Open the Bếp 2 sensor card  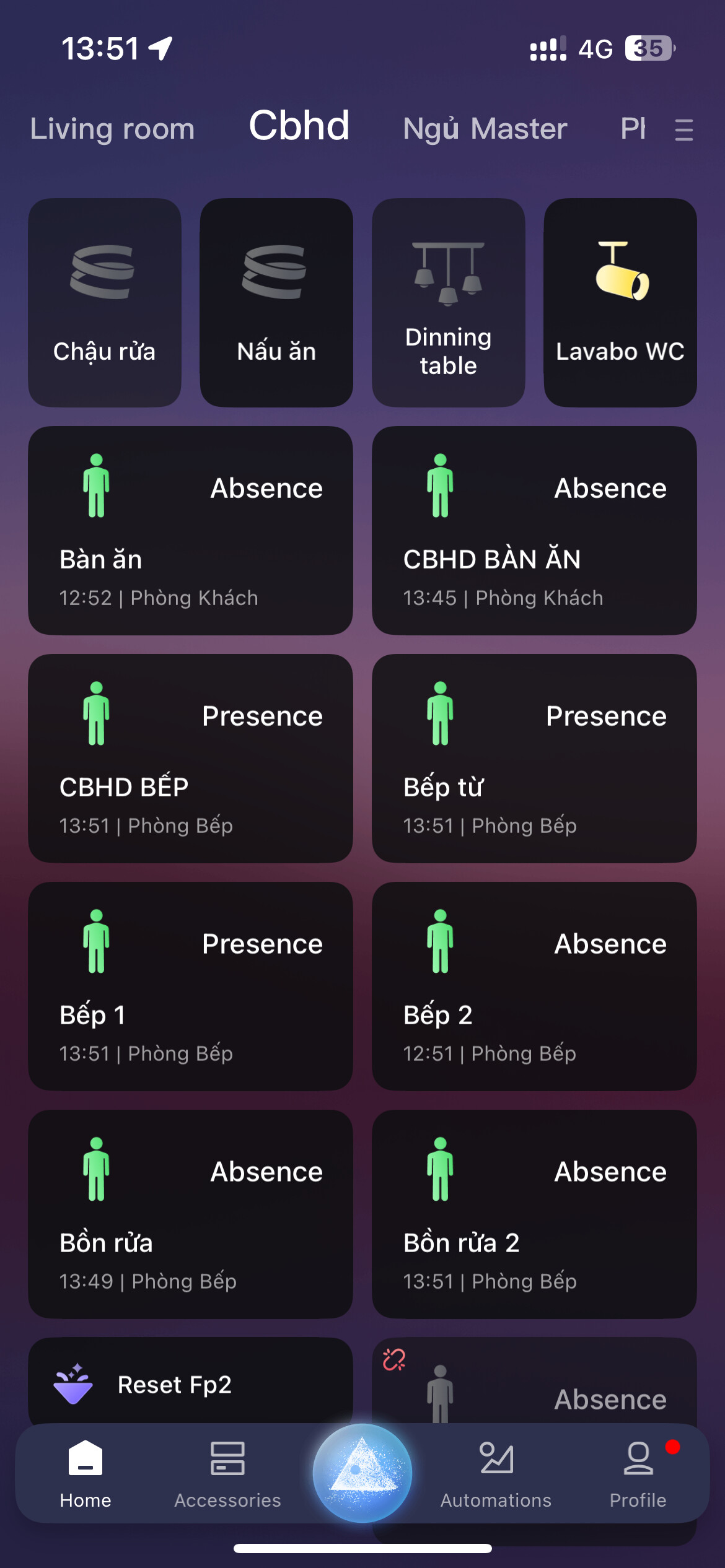pyautogui.click(x=534, y=986)
